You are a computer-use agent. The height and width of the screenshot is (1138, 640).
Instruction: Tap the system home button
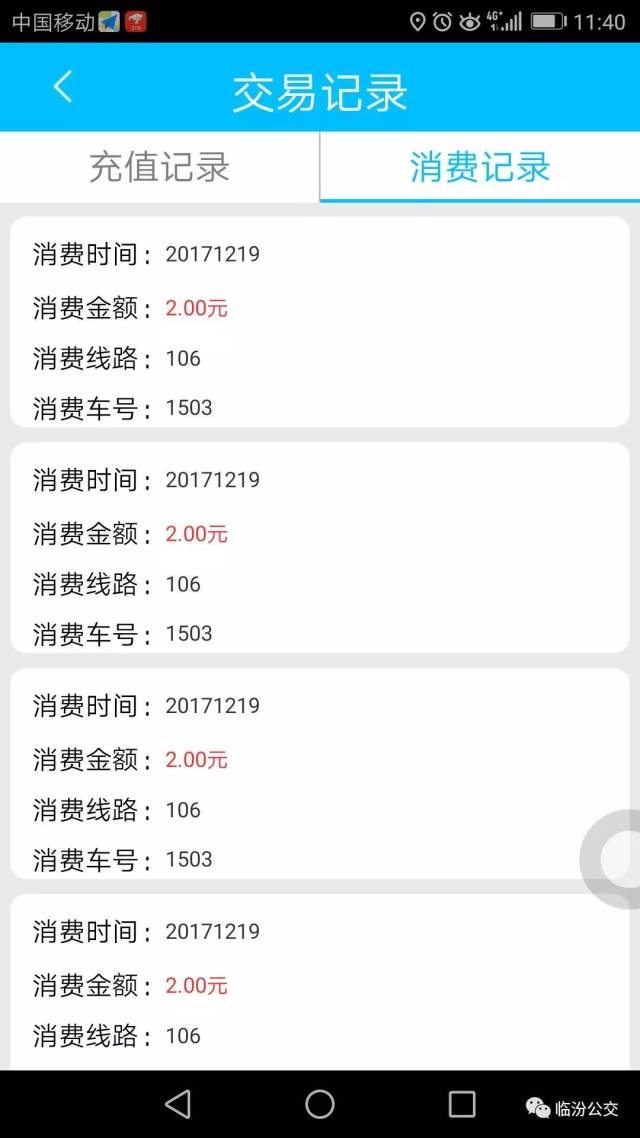pyautogui.click(x=320, y=1104)
